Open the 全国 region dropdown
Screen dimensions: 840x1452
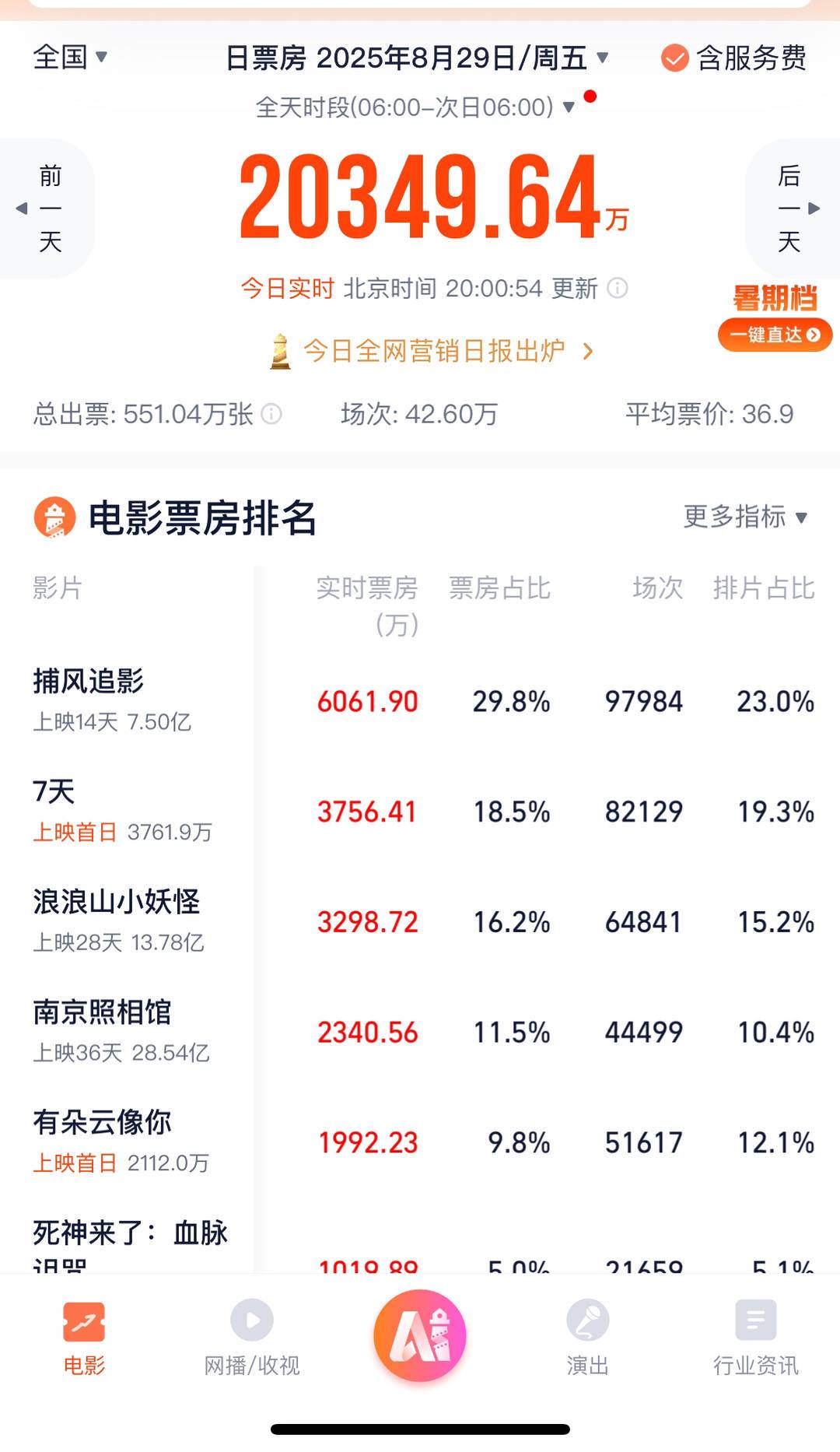pos(70,57)
